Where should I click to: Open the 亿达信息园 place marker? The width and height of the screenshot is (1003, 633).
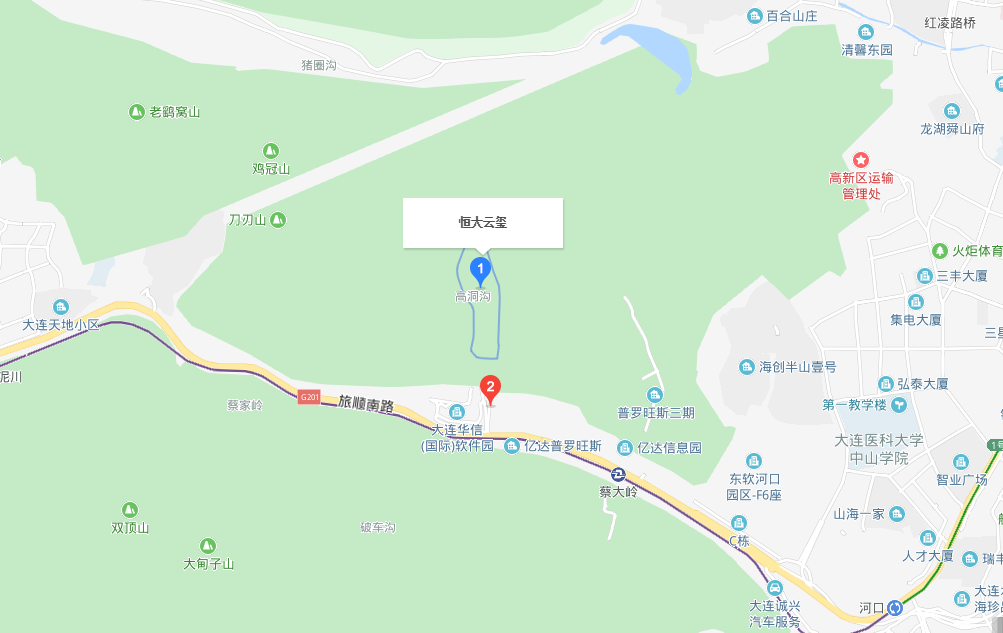pos(625,448)
